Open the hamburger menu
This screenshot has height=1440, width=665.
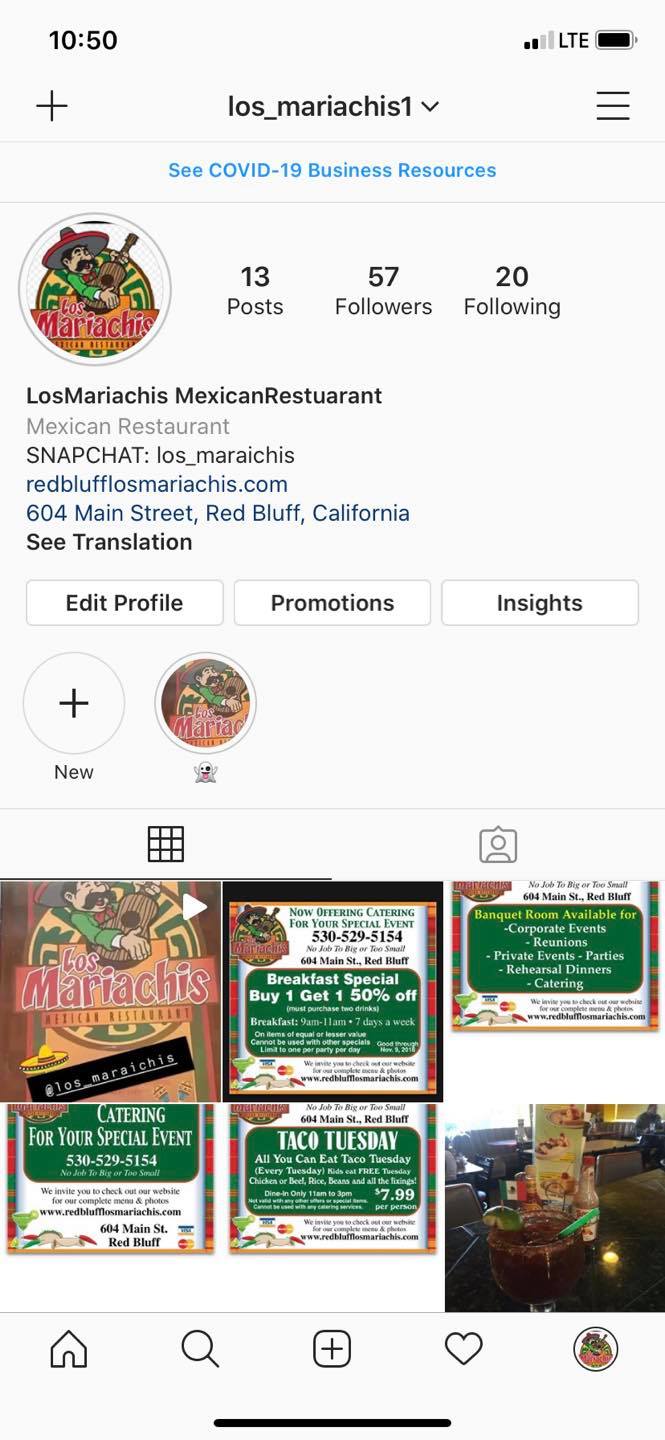612,106
